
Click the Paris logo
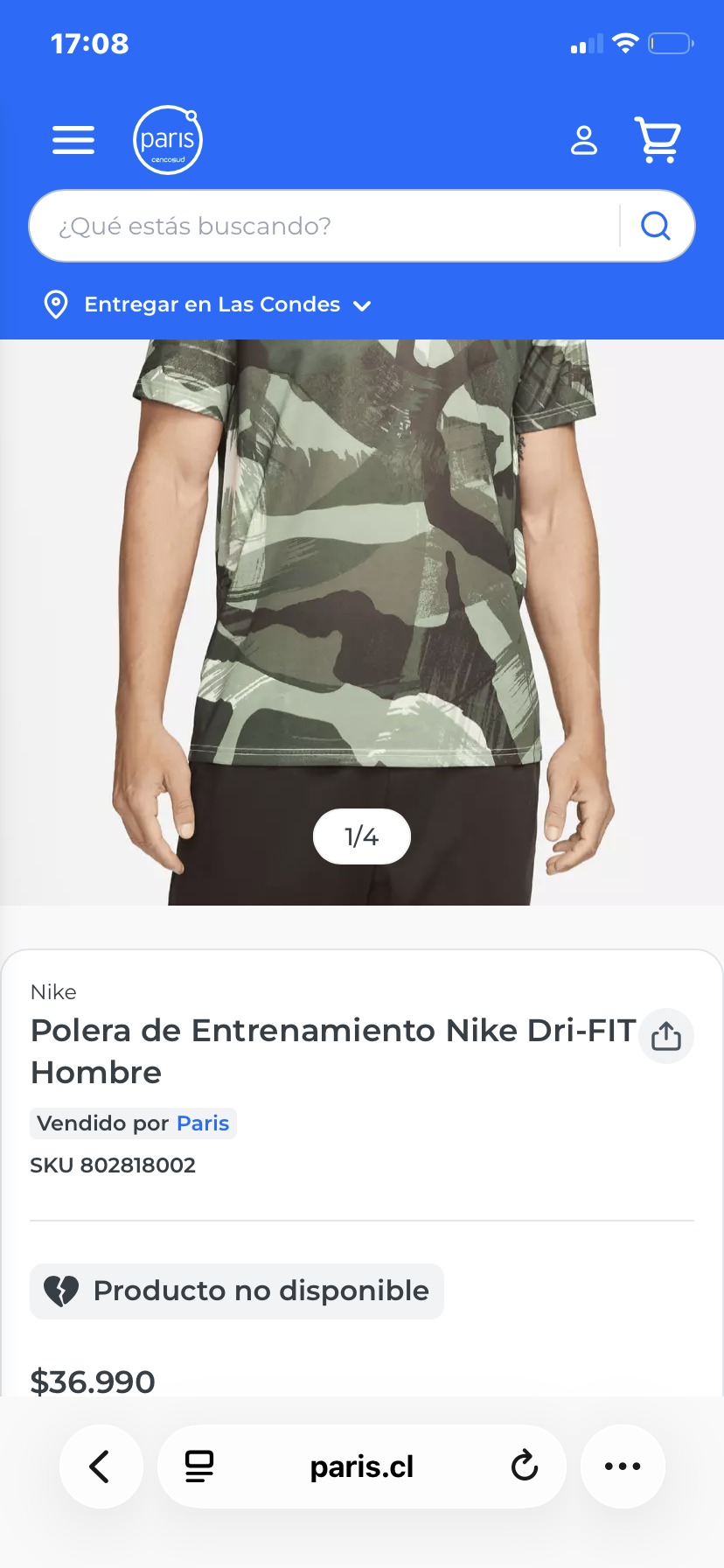coord(167,140)
